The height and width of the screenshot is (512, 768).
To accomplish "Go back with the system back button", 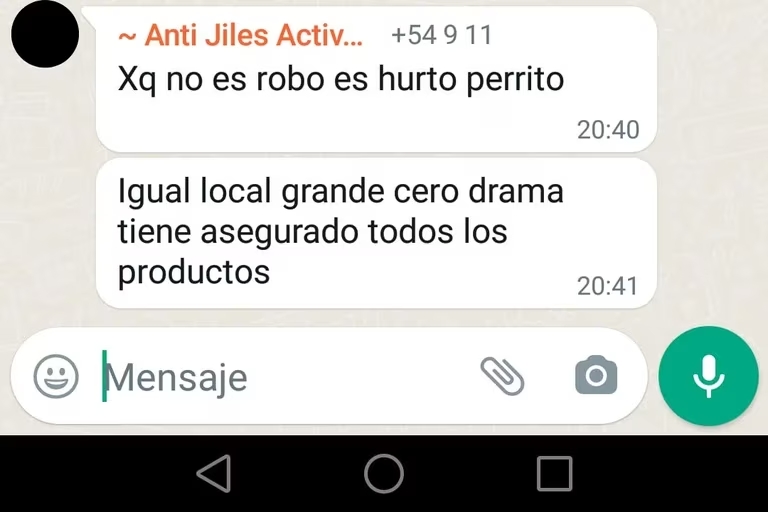I will (x=213, y=473).
